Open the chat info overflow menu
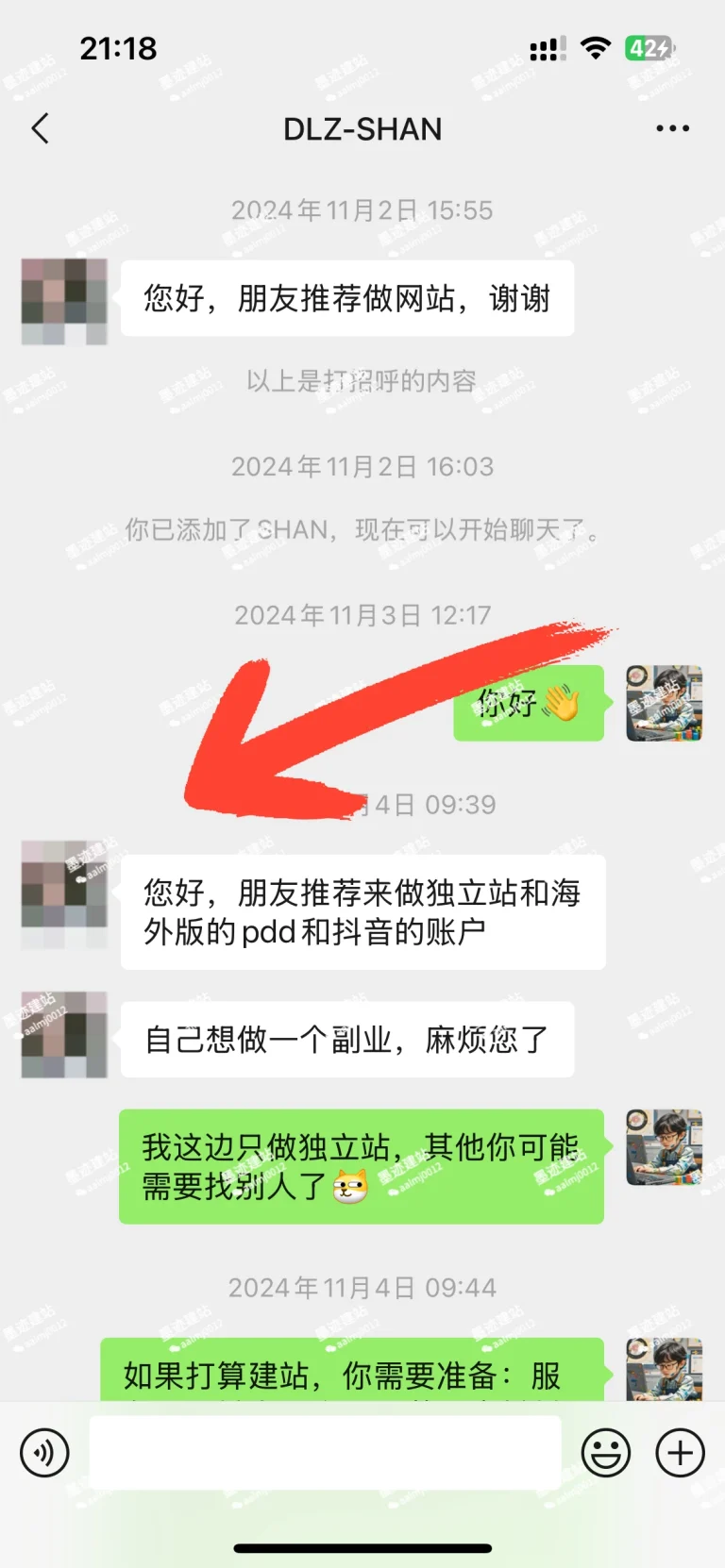This screenshot has height=1568, width=725. coord(672,128)
